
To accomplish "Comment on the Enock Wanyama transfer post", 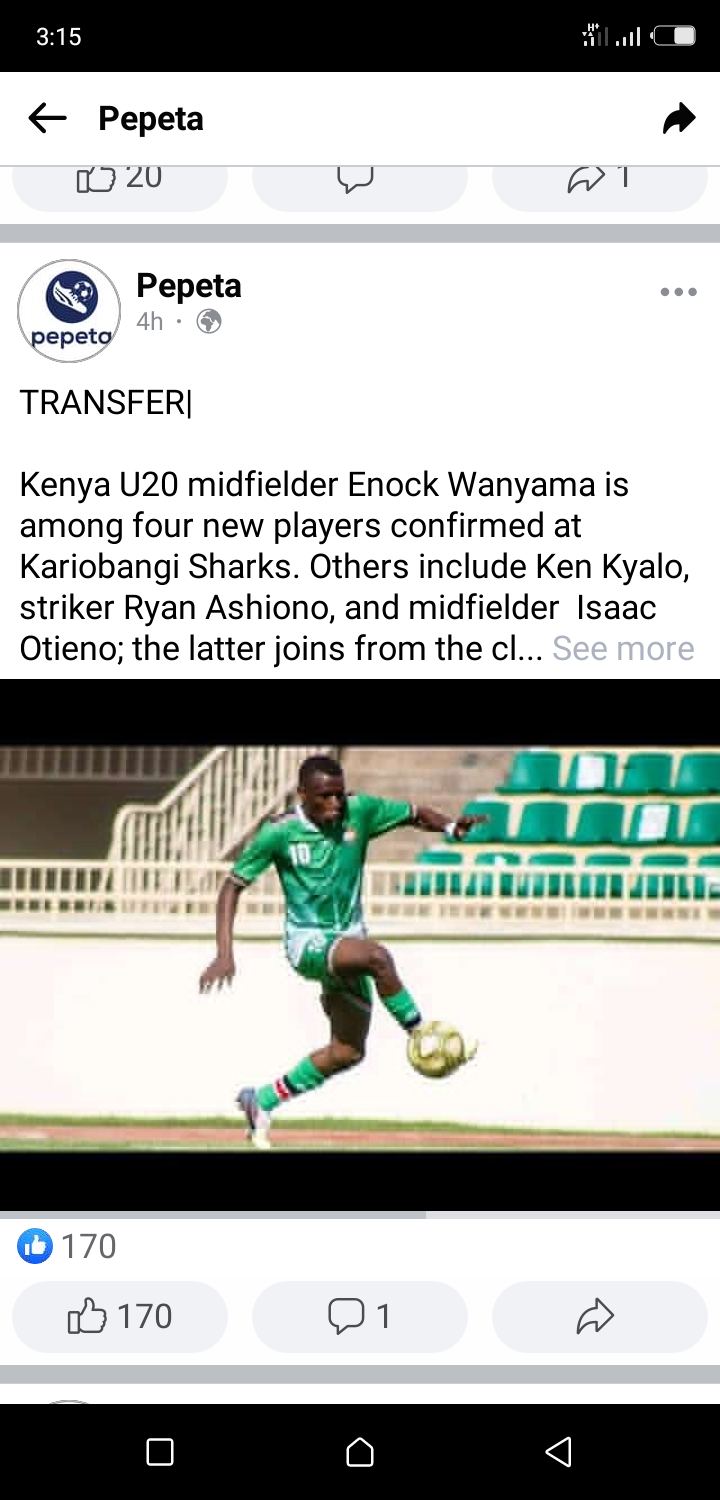I will pyautogui.click(x=360, y=1316).
